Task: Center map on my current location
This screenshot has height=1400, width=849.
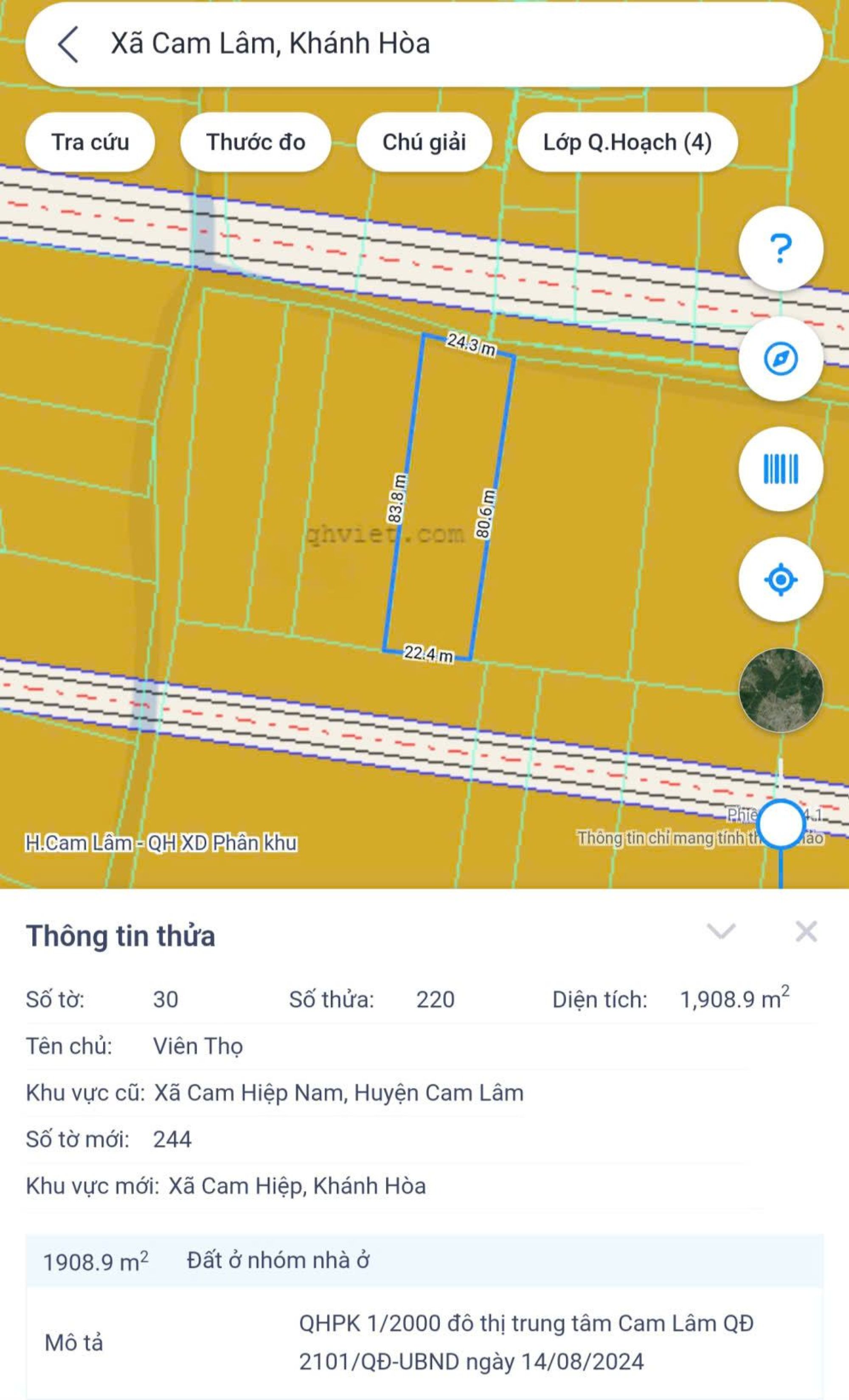Action: click(780, 580)
